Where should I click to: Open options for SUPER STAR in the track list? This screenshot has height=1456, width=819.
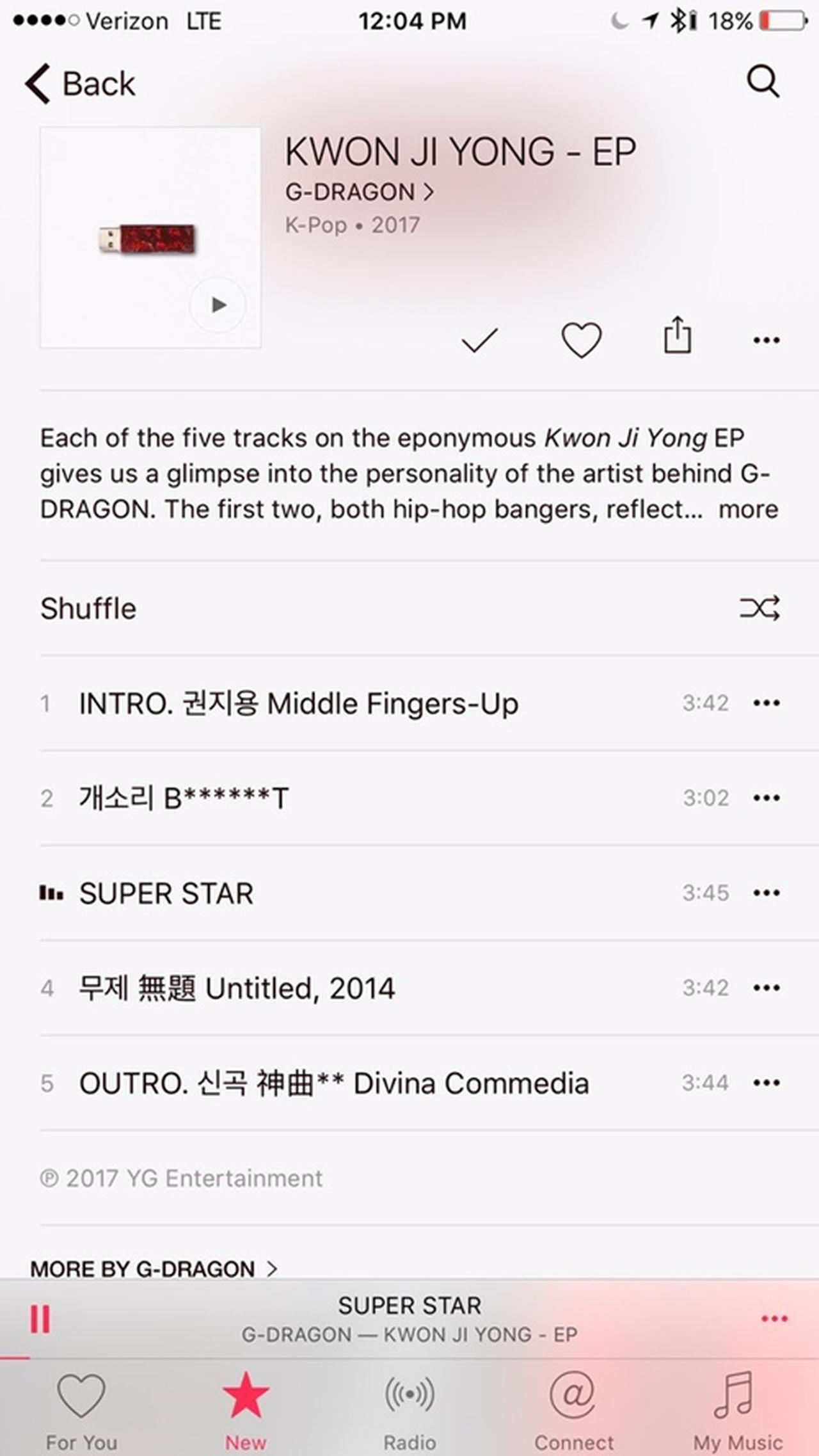click(x=766, y=893)
